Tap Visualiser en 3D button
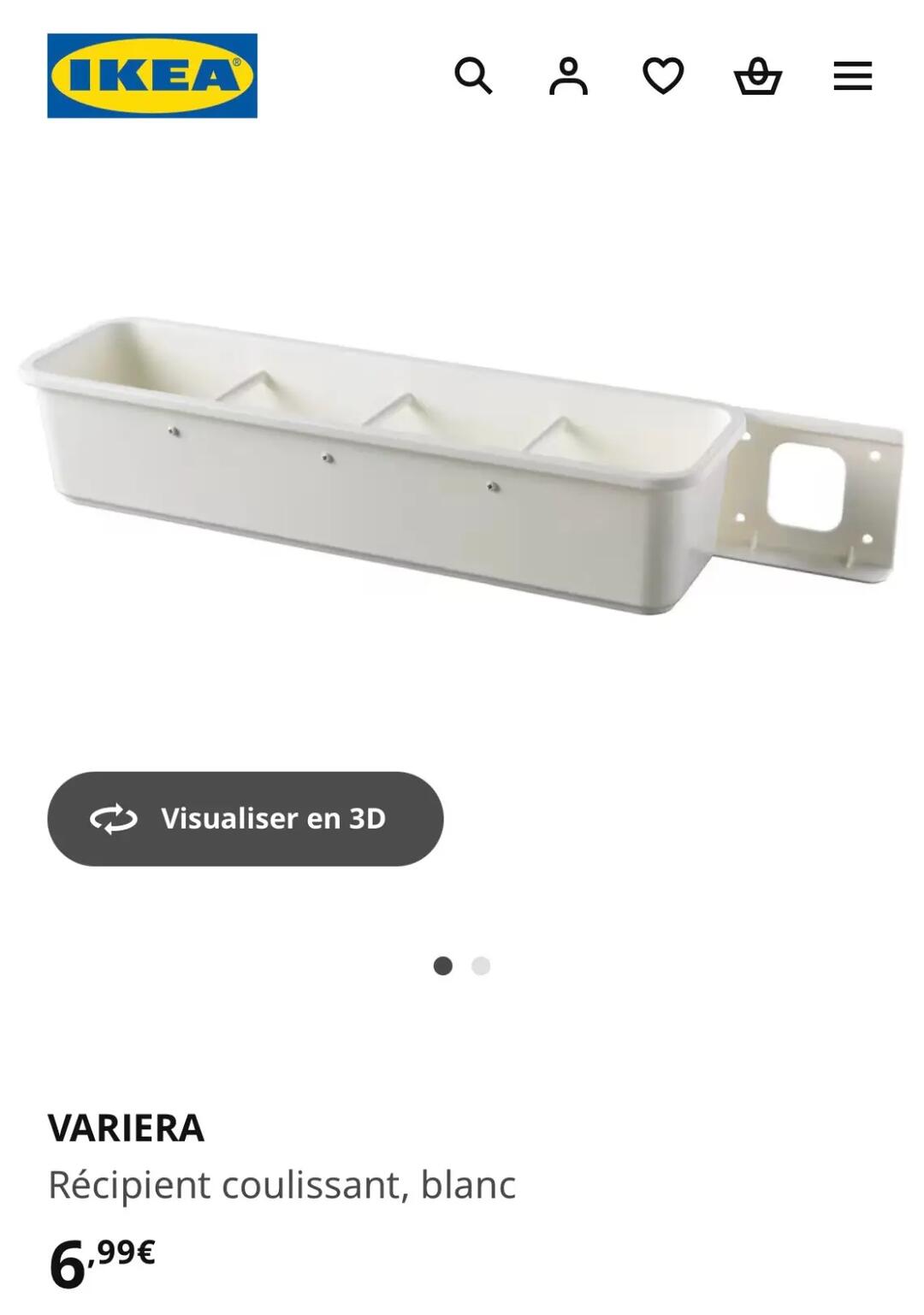This screenshot has width=924, height=1315. tap(246, 819)
